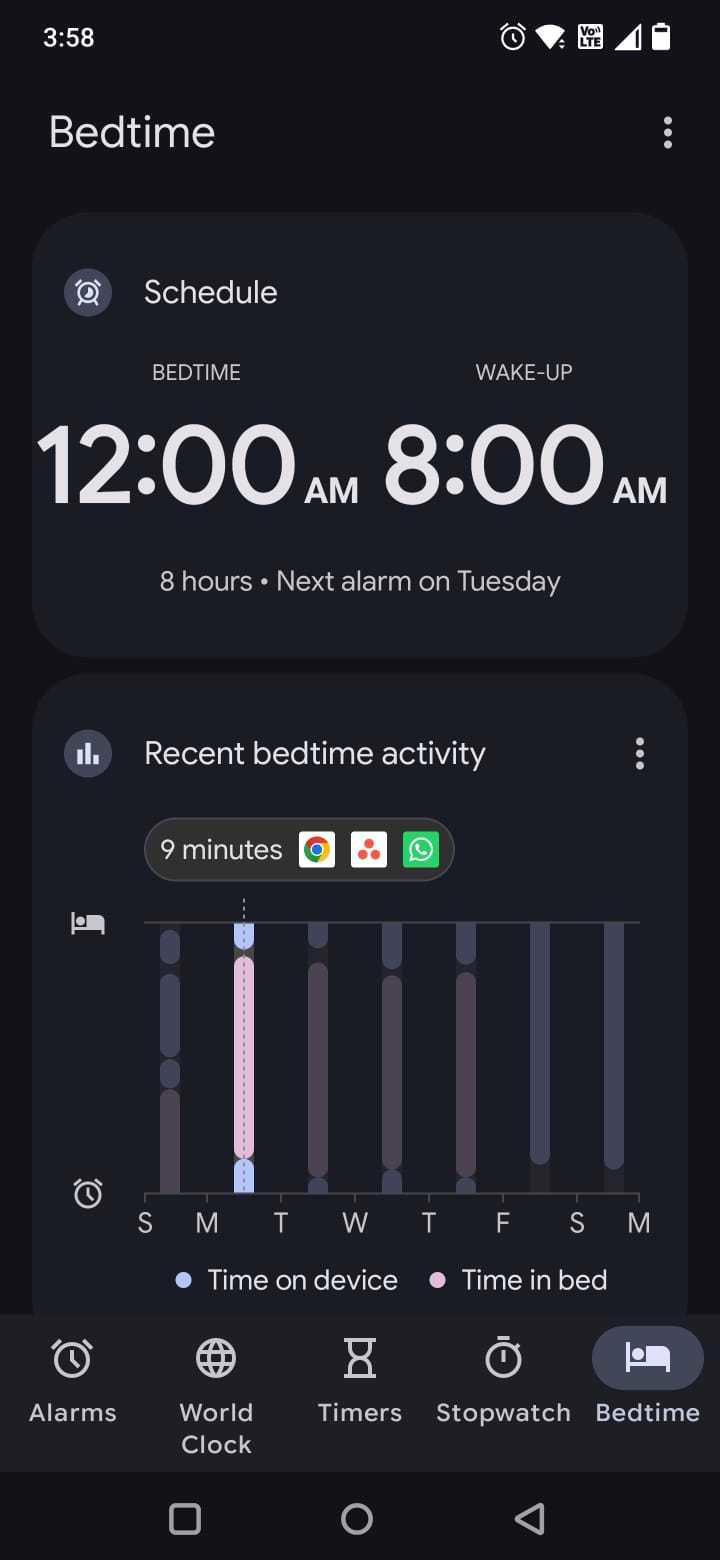
Task: Edit the 8:00 AM wake-up time
Action: coord(525,465)
